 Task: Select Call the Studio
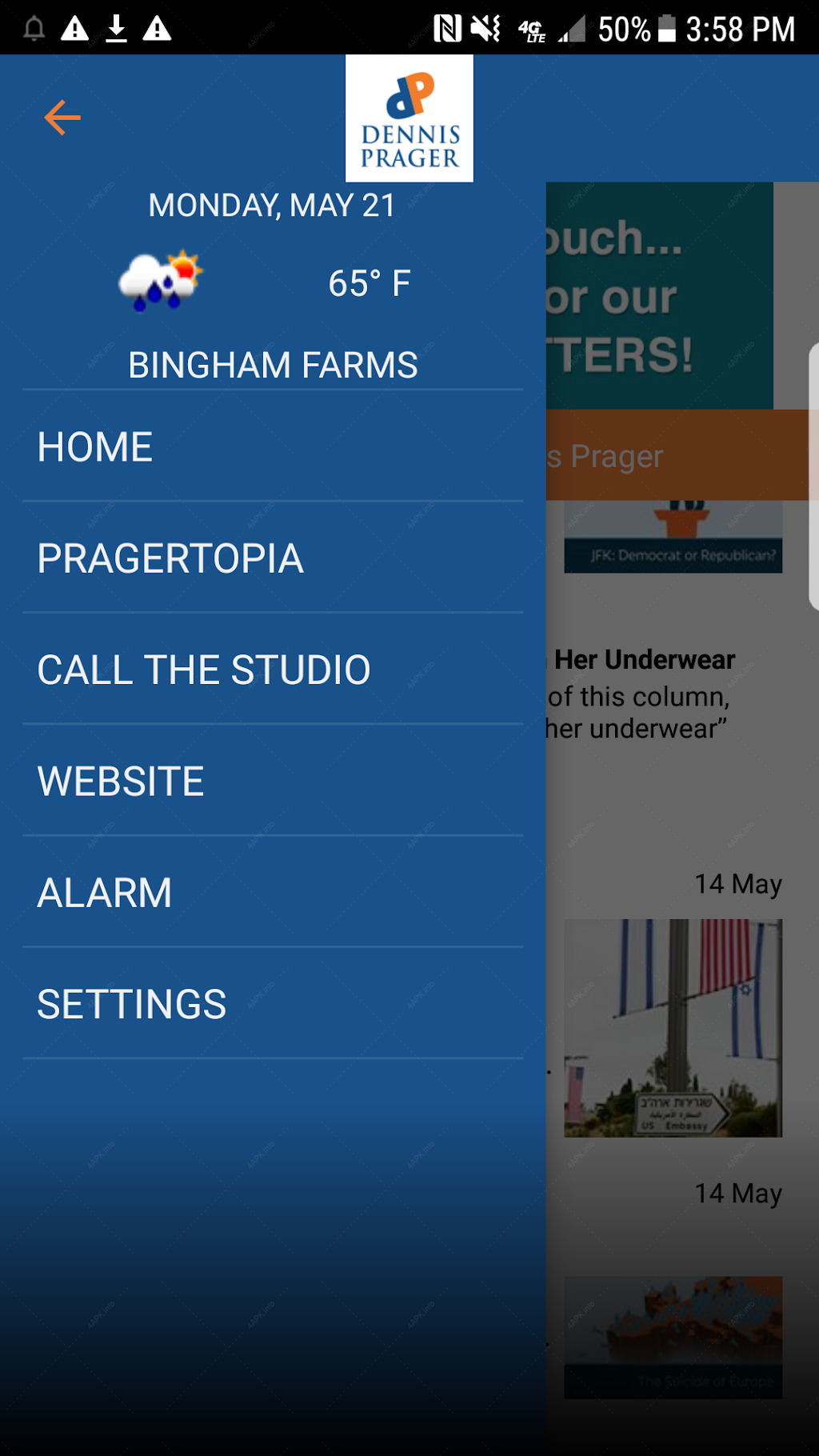[273, 669]
